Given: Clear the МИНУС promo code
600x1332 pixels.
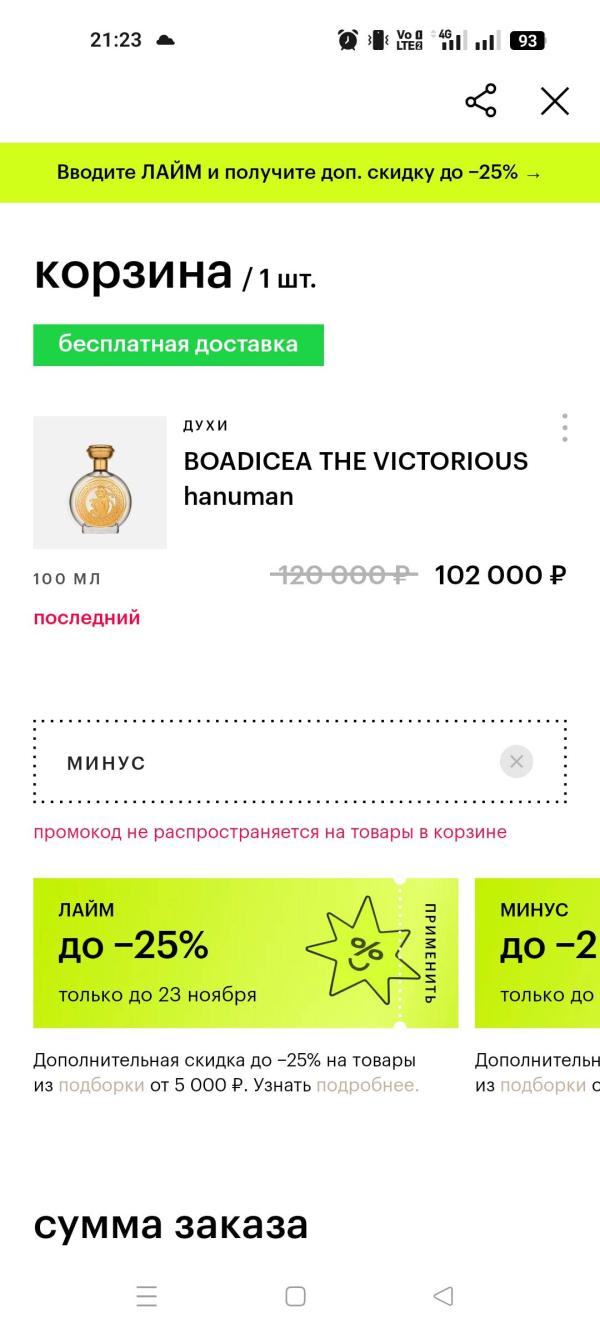Looking at the screenshot, I should pyautogui.click(x=516, y=762).
